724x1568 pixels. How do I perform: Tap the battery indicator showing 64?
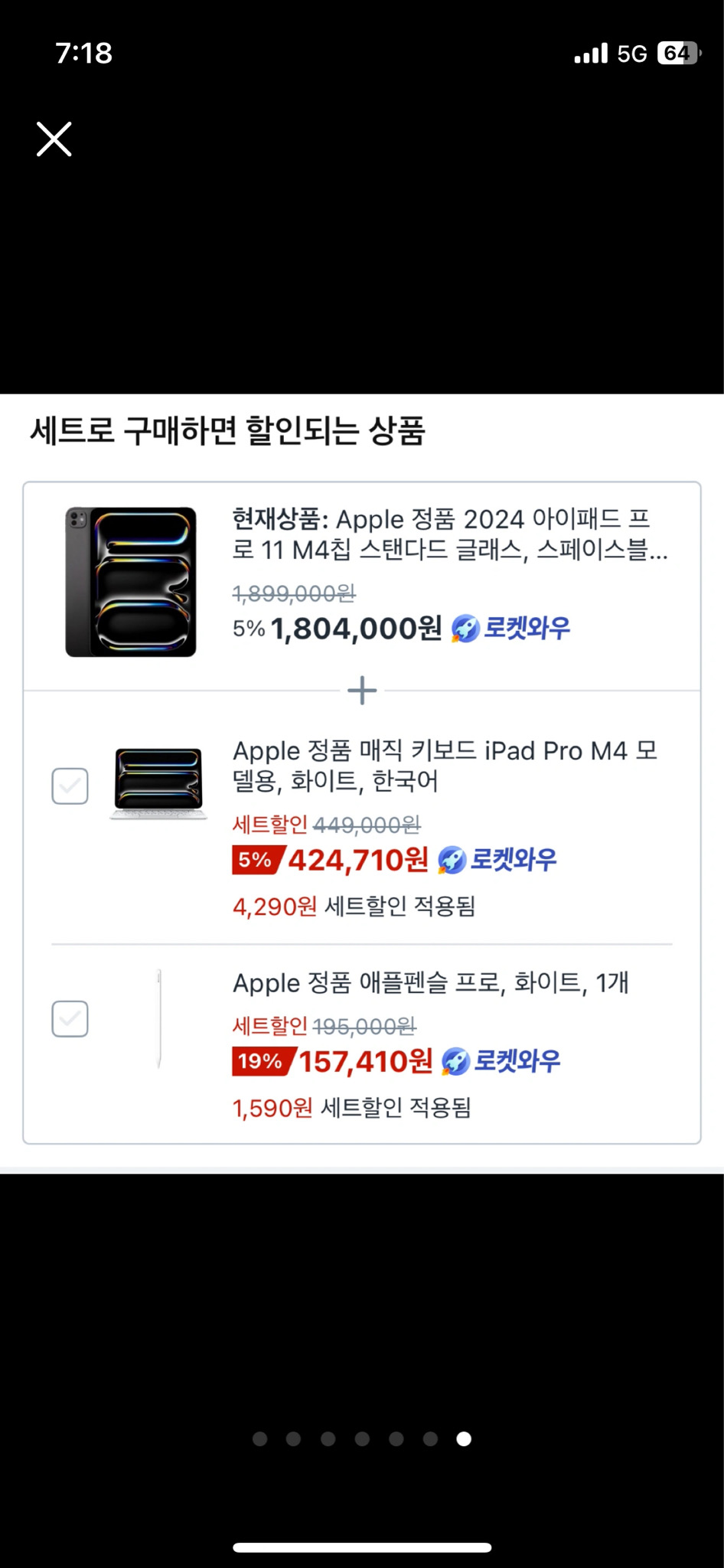pos(677,51)
